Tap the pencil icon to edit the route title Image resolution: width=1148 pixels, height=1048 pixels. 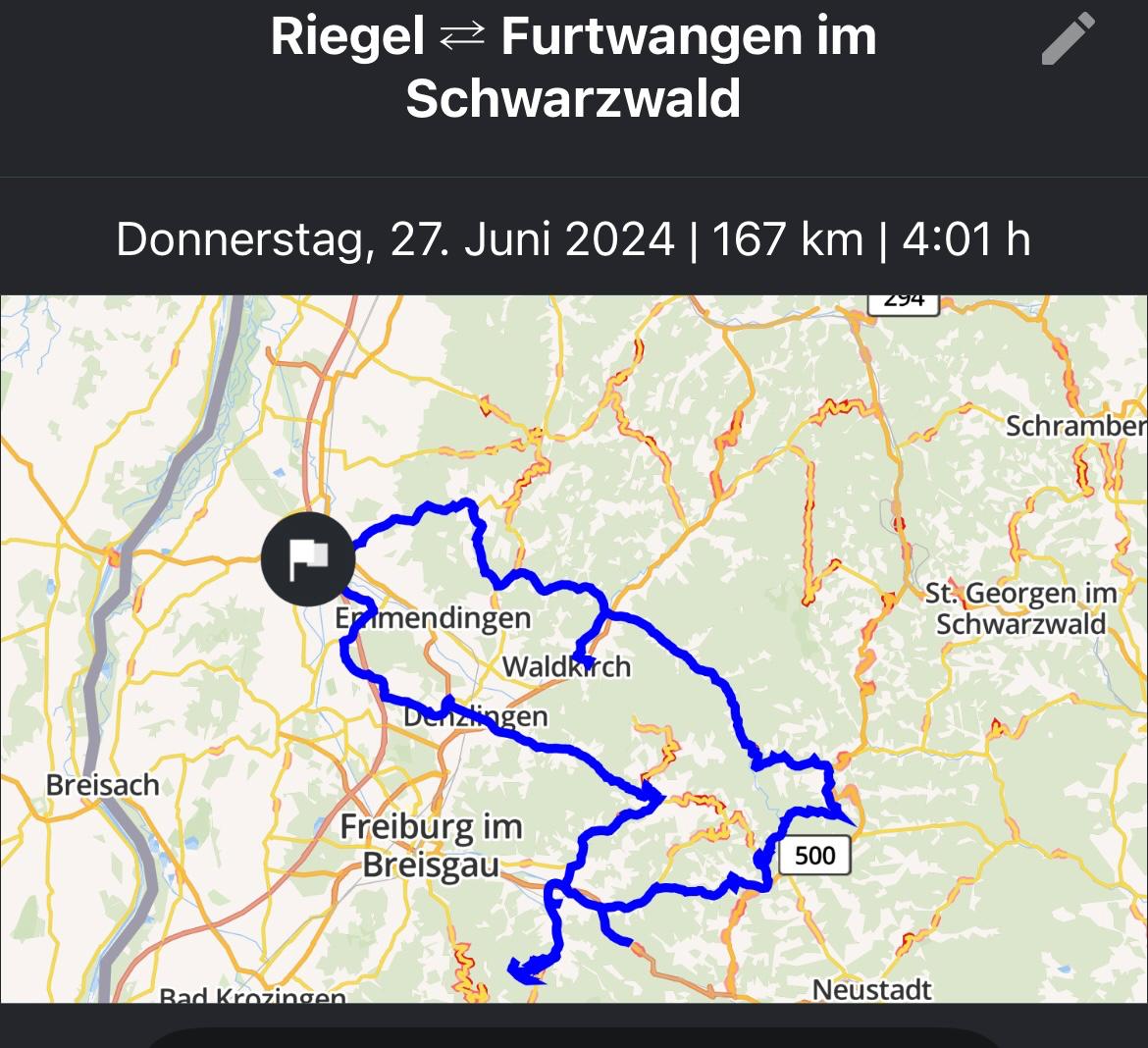[1068, 39]
